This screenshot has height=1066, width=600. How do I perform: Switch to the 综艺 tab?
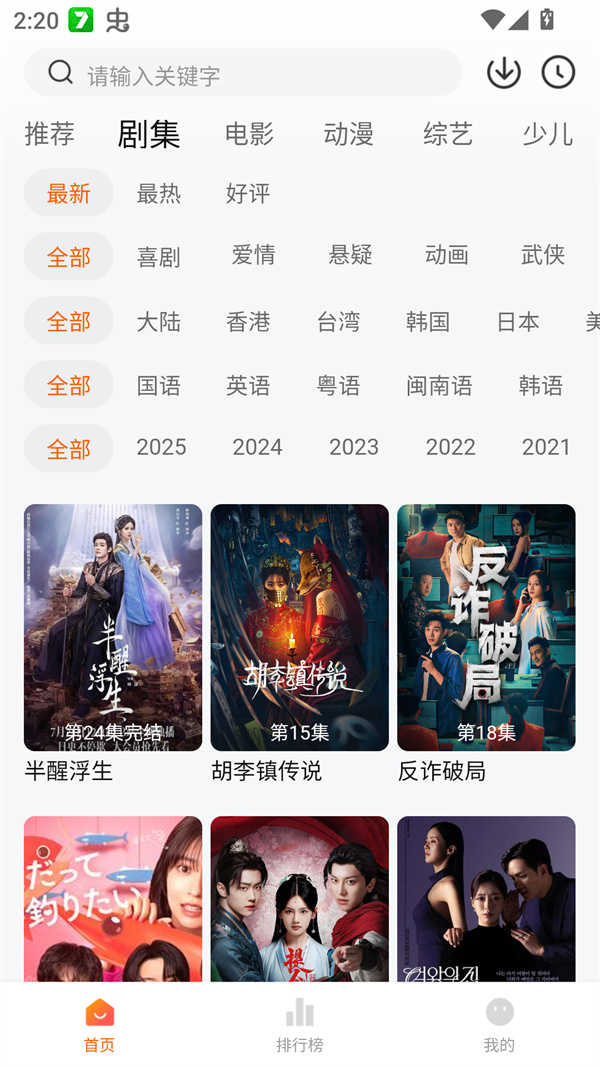(x=447, y=133)
